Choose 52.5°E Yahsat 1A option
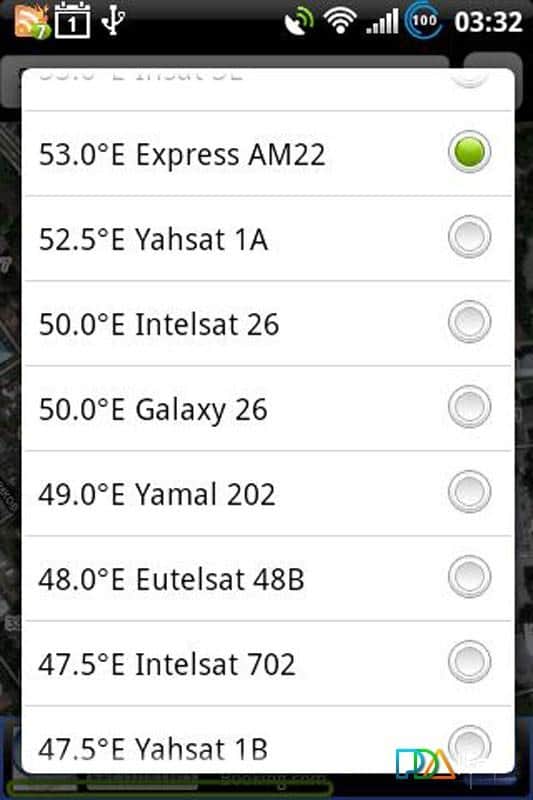 click(268, 238)
